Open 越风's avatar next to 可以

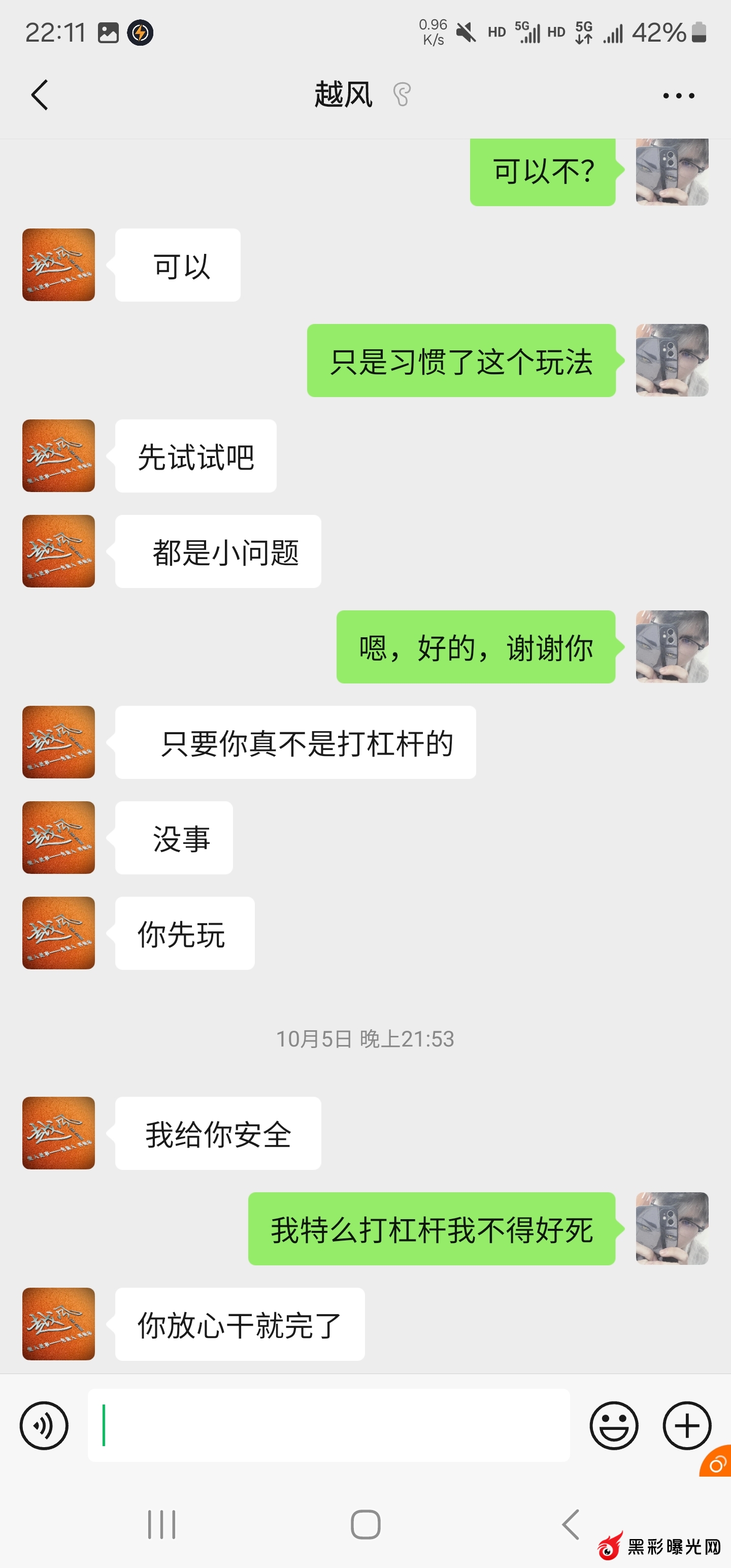tap(58, 265)
